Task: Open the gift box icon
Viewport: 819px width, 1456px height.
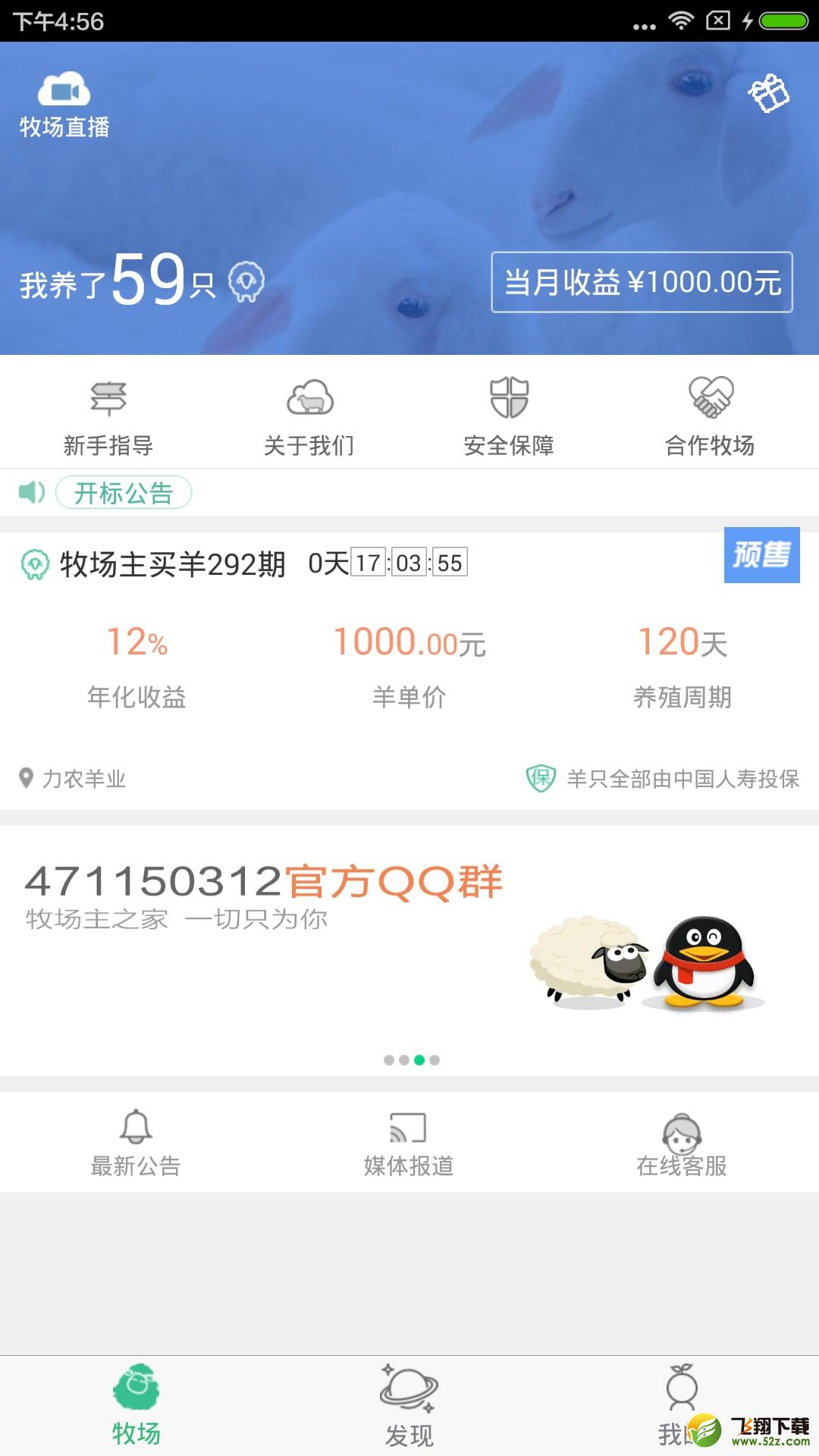Action: (769, 93)
